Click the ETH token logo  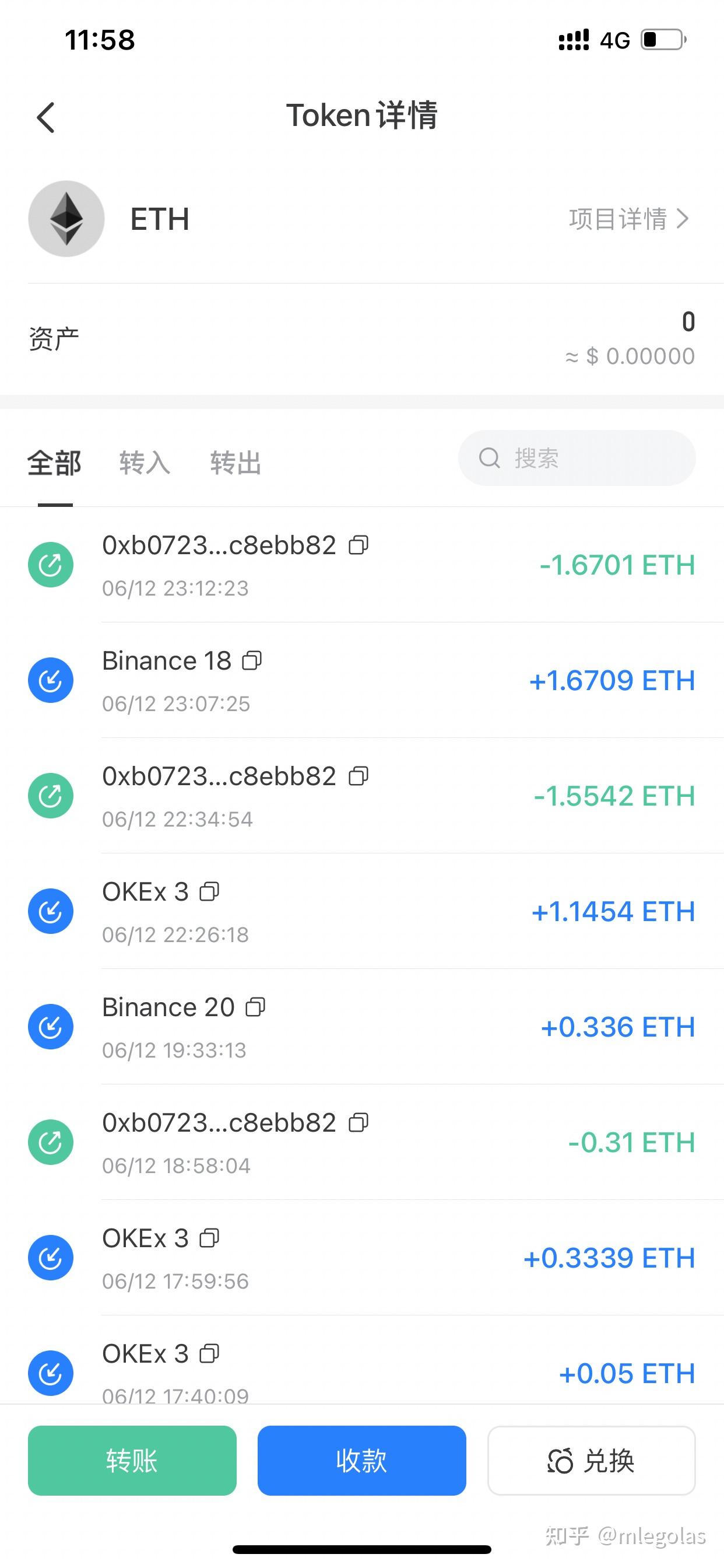[66, 219]
